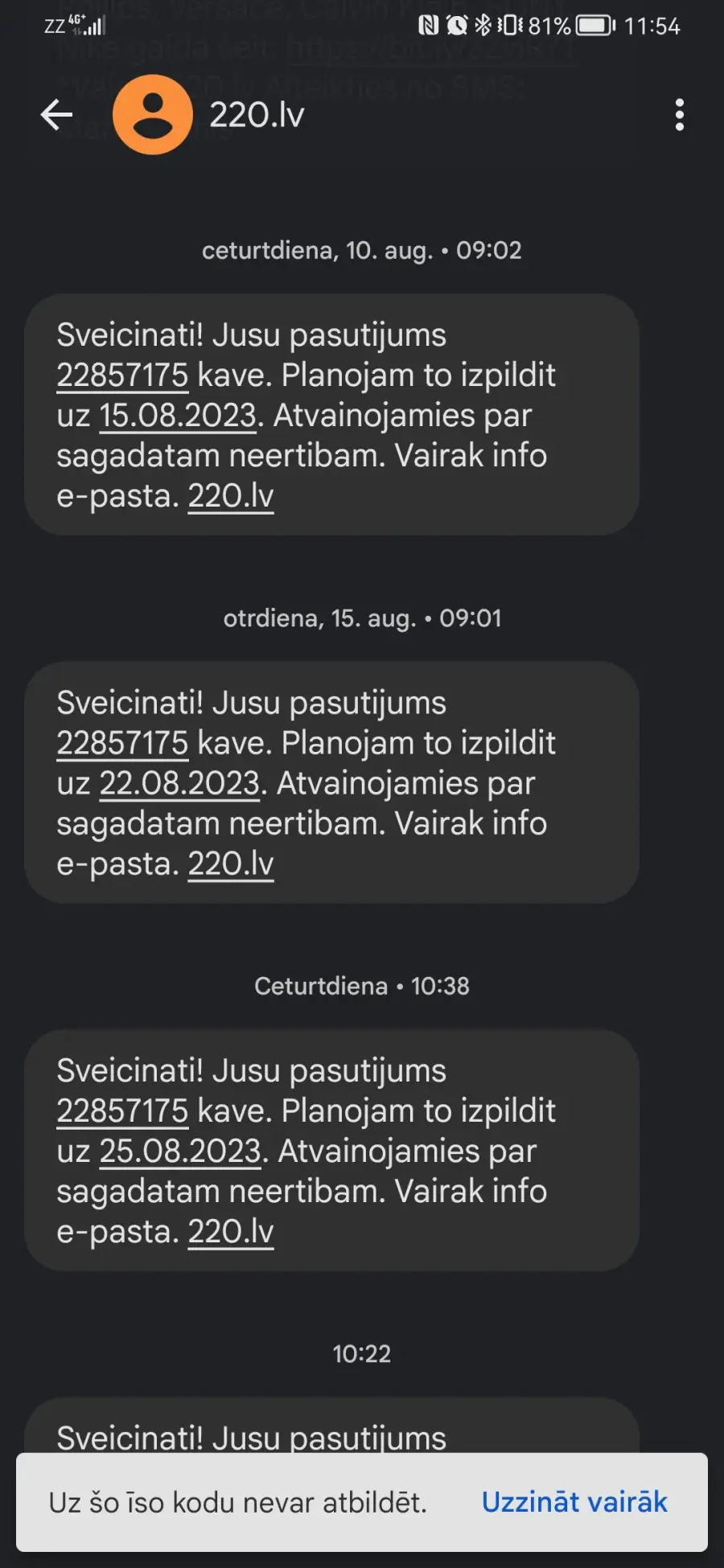Viewport: 724px width, 1568px height.
Task: Open the three-dot overflow menu
Action: 680,115
